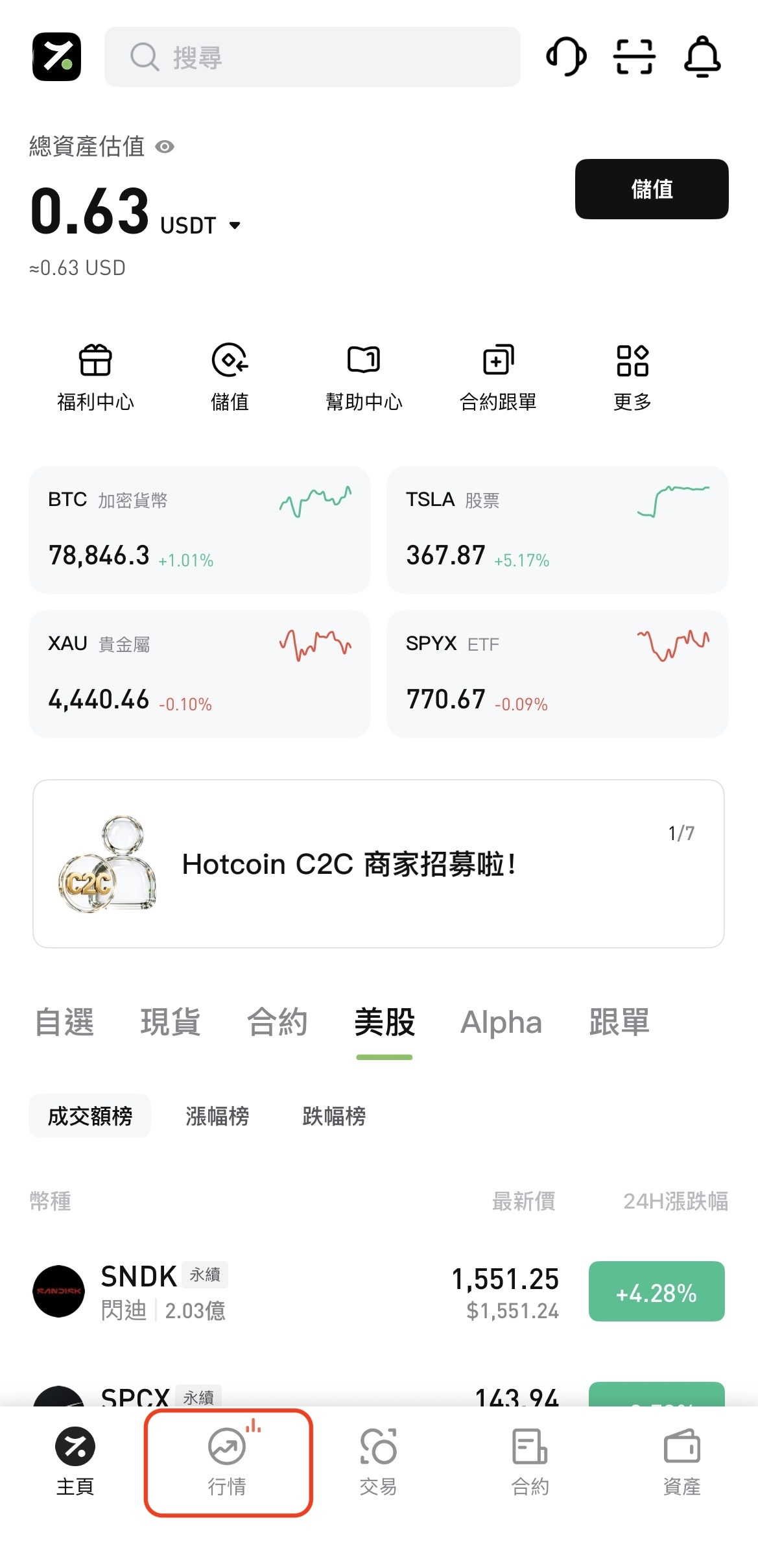Image resolution: width=758 pixels, height=1568 pixels.
Task: Tap the 搜尋 search box
Action: (x=312, y=57)
